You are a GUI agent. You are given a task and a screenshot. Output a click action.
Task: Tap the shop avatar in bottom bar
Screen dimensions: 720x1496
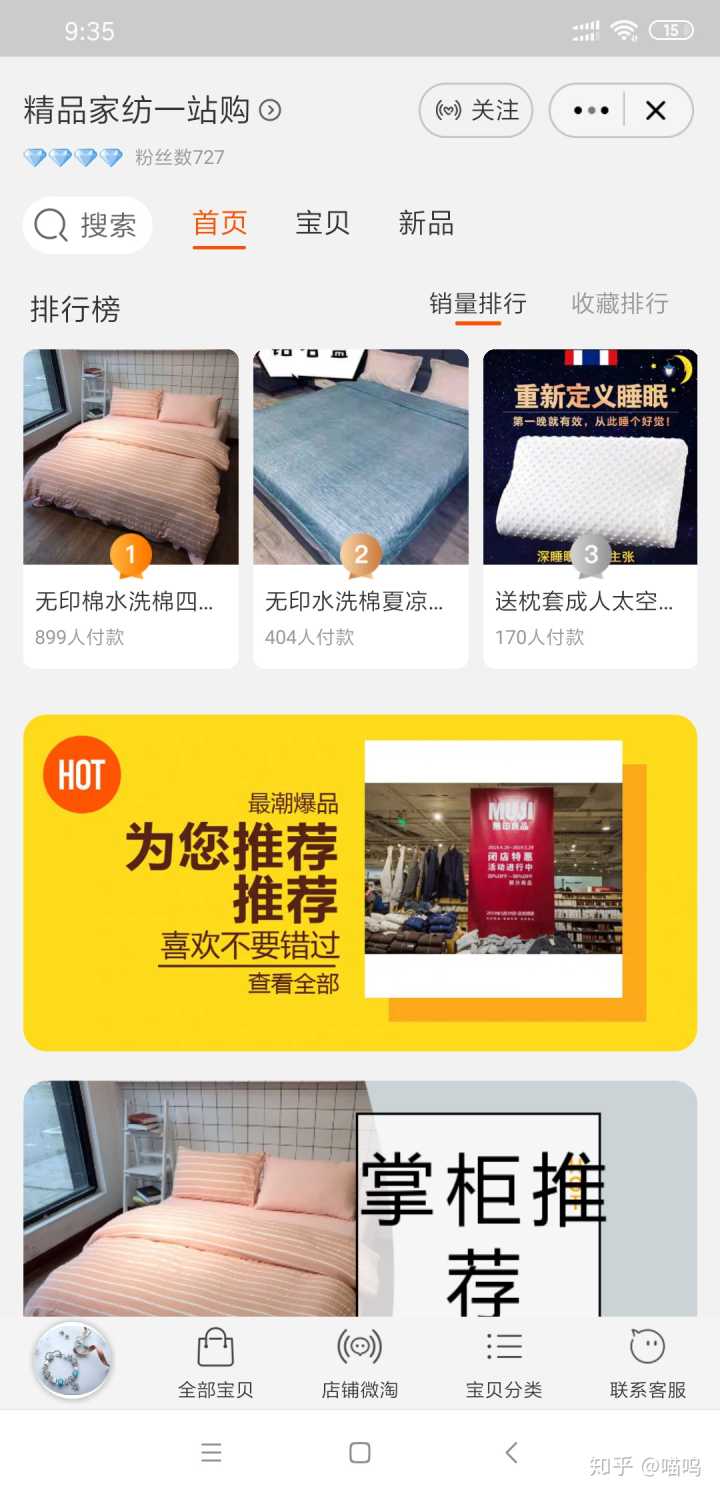click(72, 1360)
